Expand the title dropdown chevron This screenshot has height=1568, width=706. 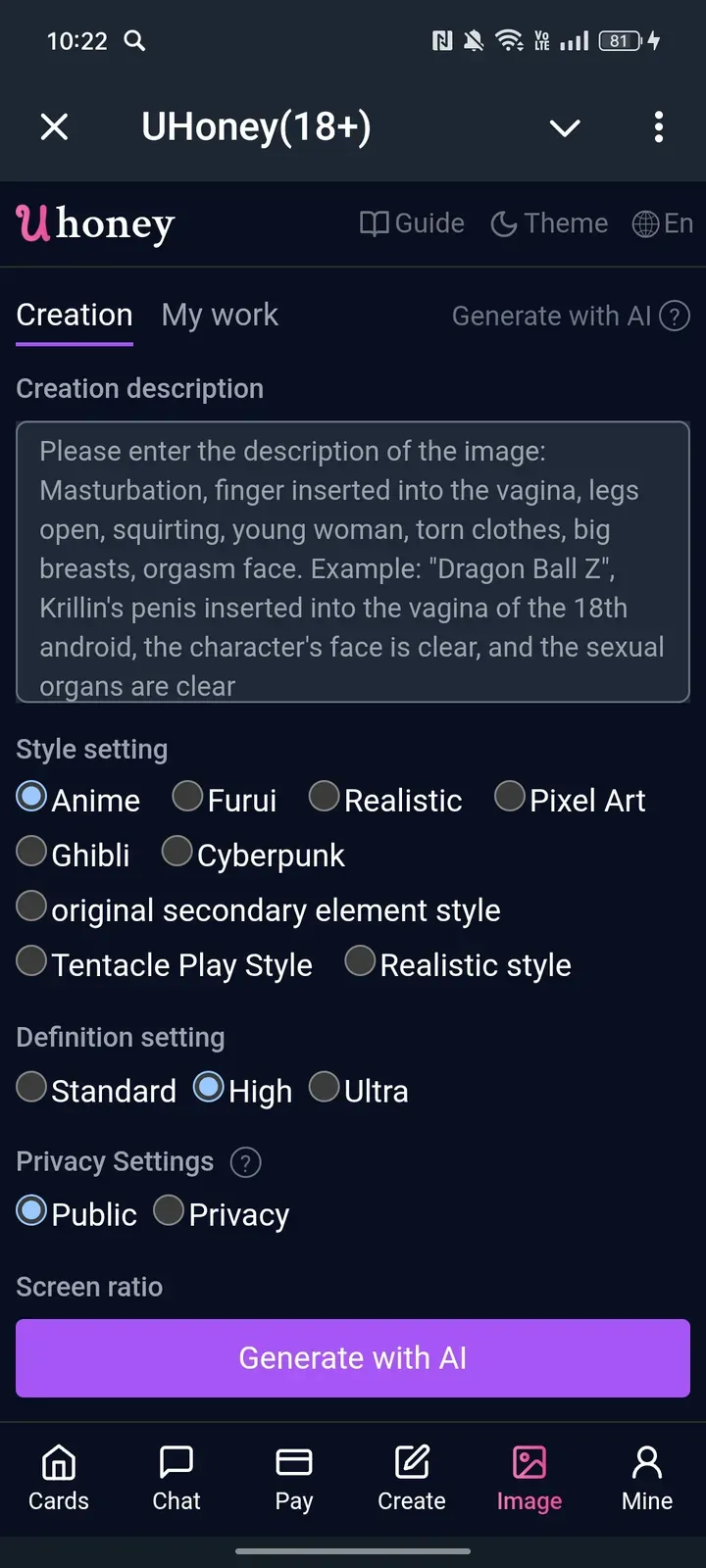click(565, 127)
